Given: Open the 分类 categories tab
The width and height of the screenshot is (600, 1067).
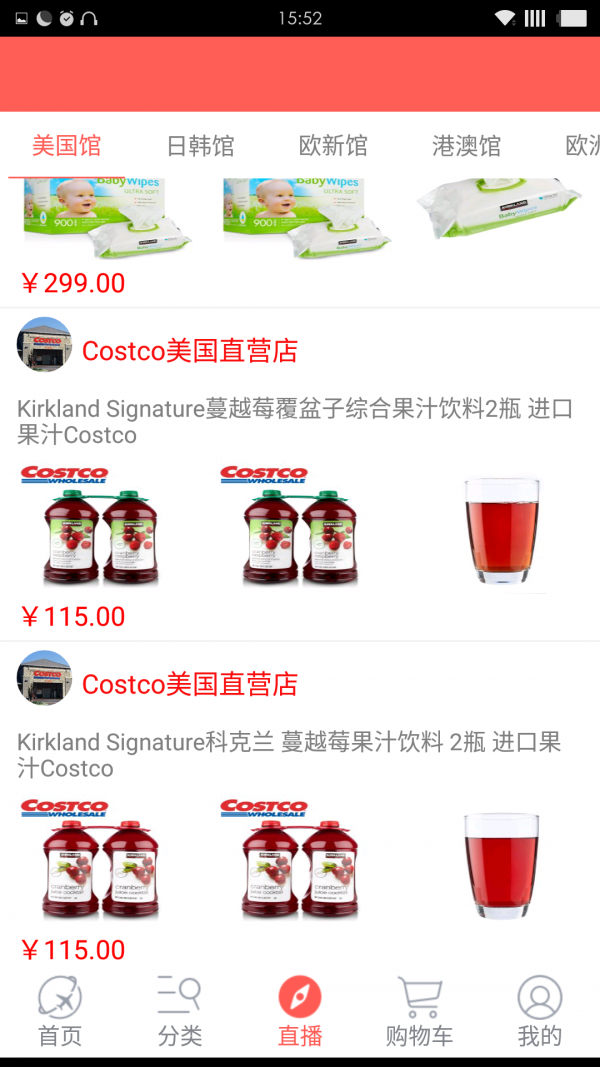Looking at the screenshot, I should (x=180, y=1012).
